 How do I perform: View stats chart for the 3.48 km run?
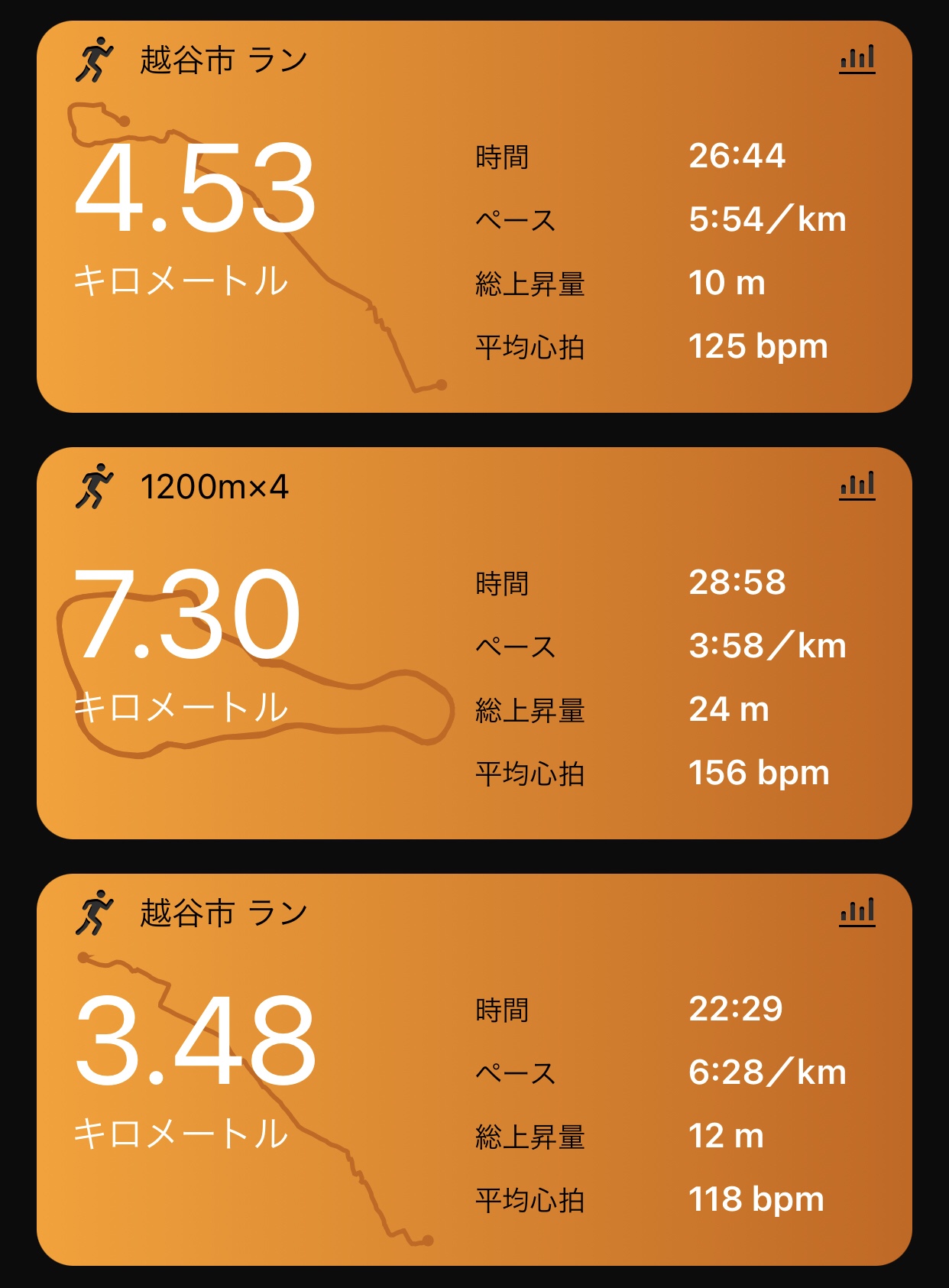pos(857,913)
